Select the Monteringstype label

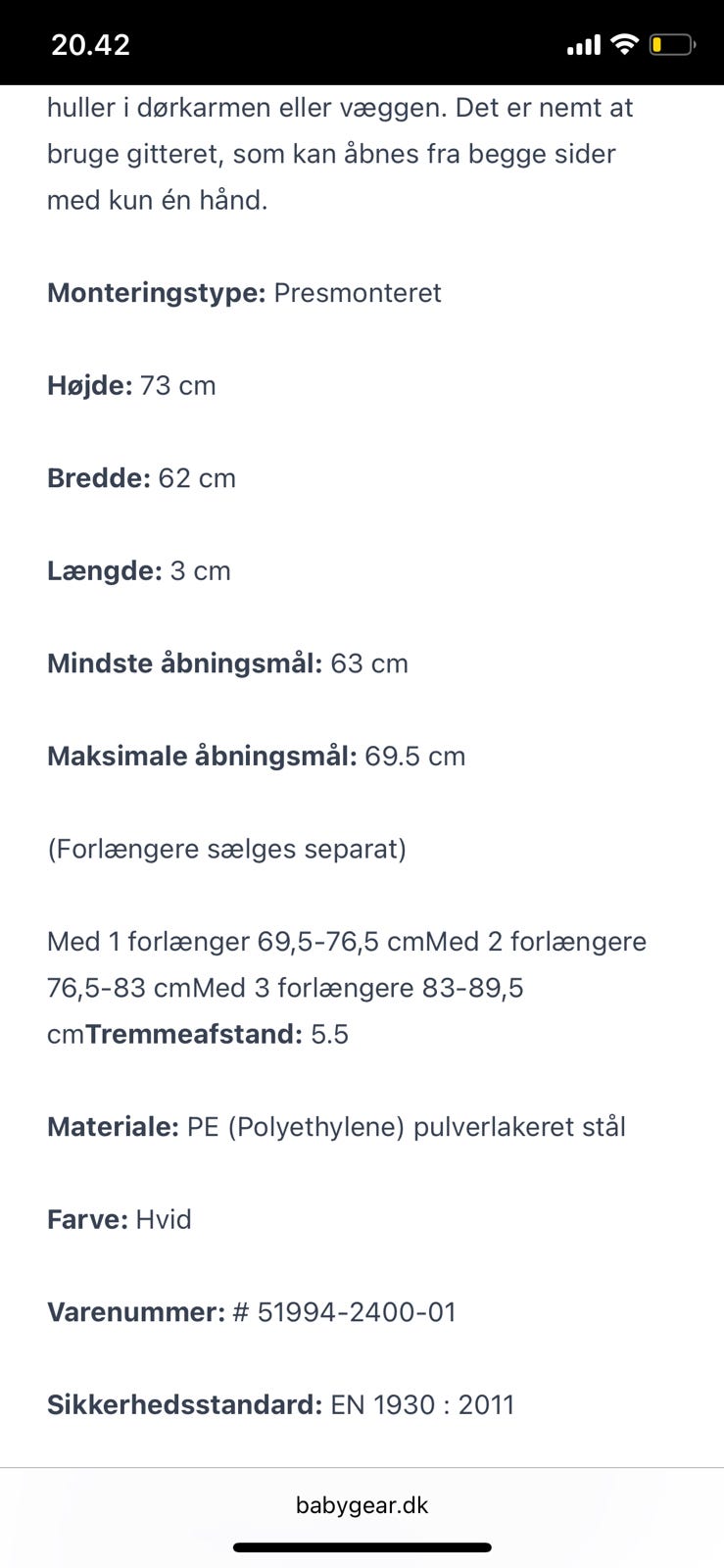coord(154,292)
